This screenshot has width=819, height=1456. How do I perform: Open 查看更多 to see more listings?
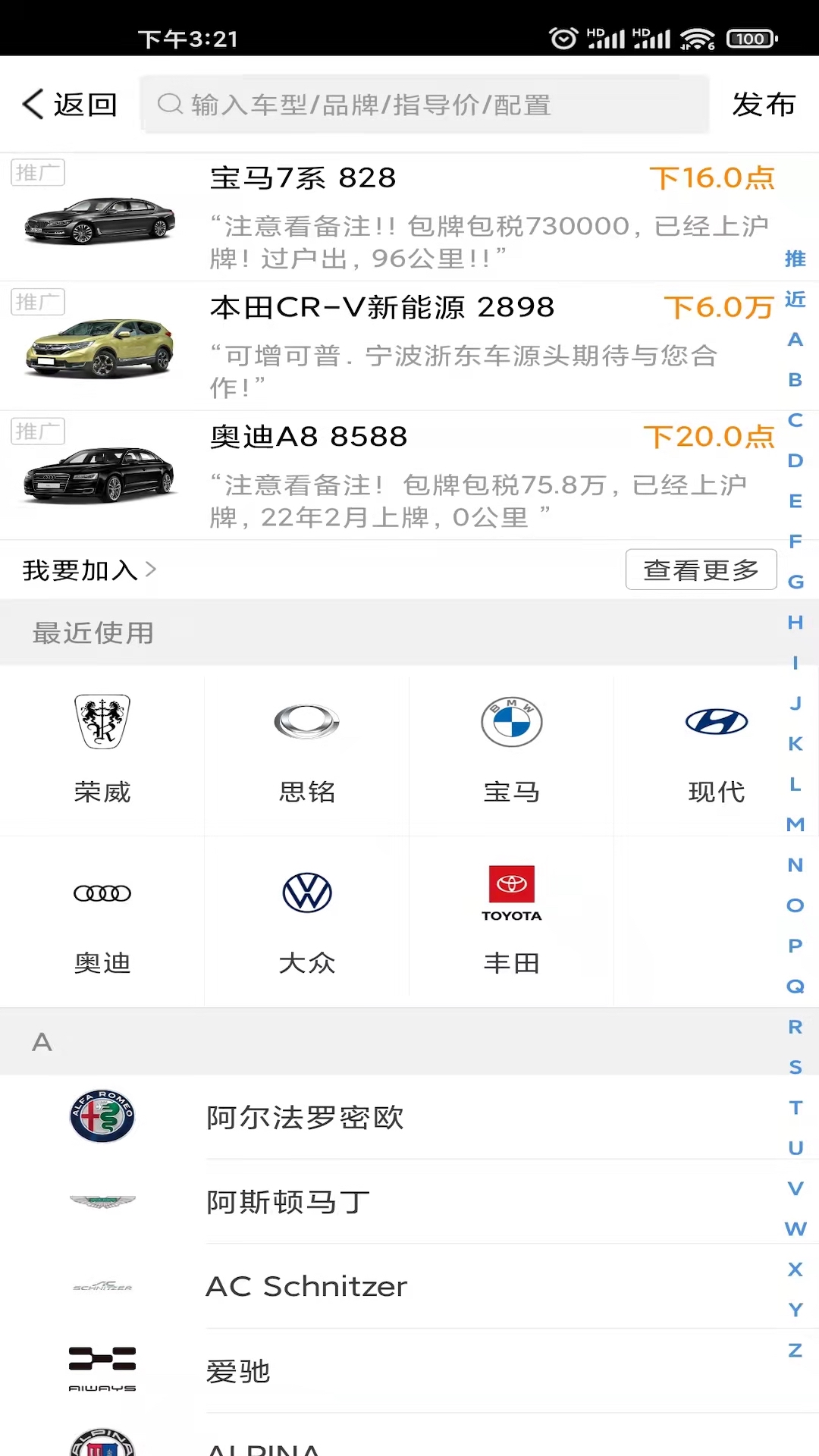700,569
